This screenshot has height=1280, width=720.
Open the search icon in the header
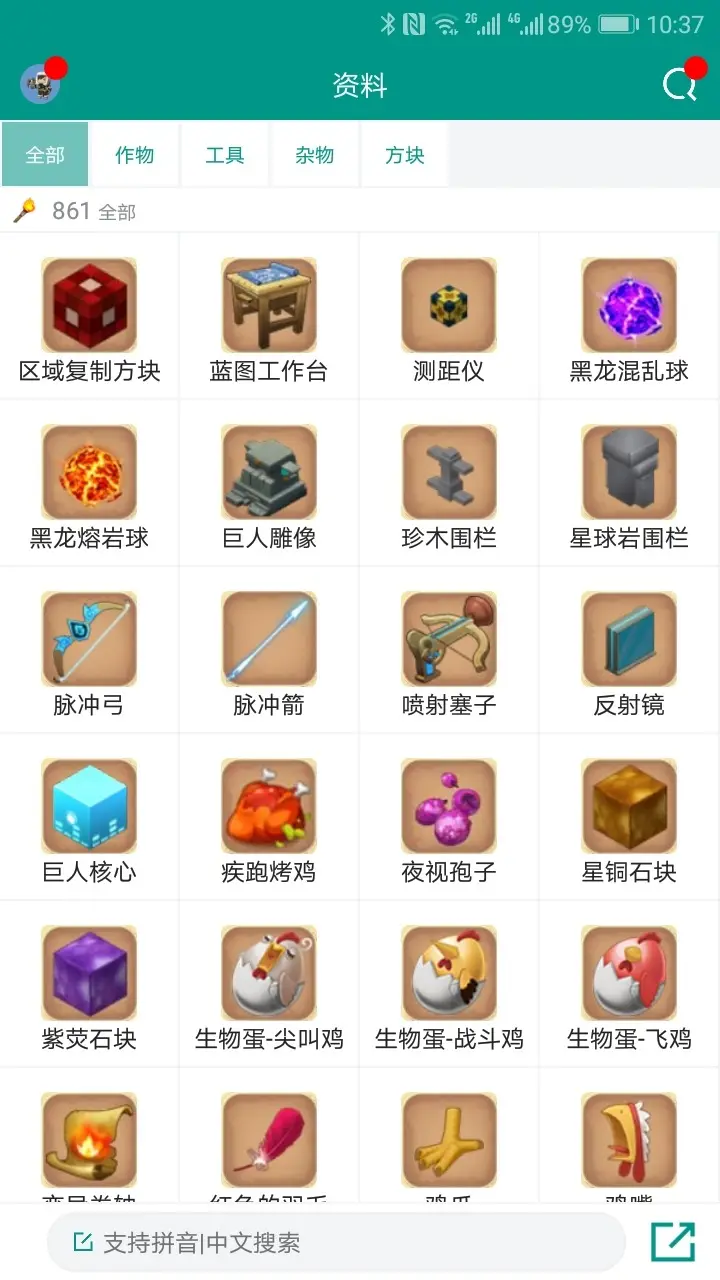pyautogui.click(x=680, y=85)
